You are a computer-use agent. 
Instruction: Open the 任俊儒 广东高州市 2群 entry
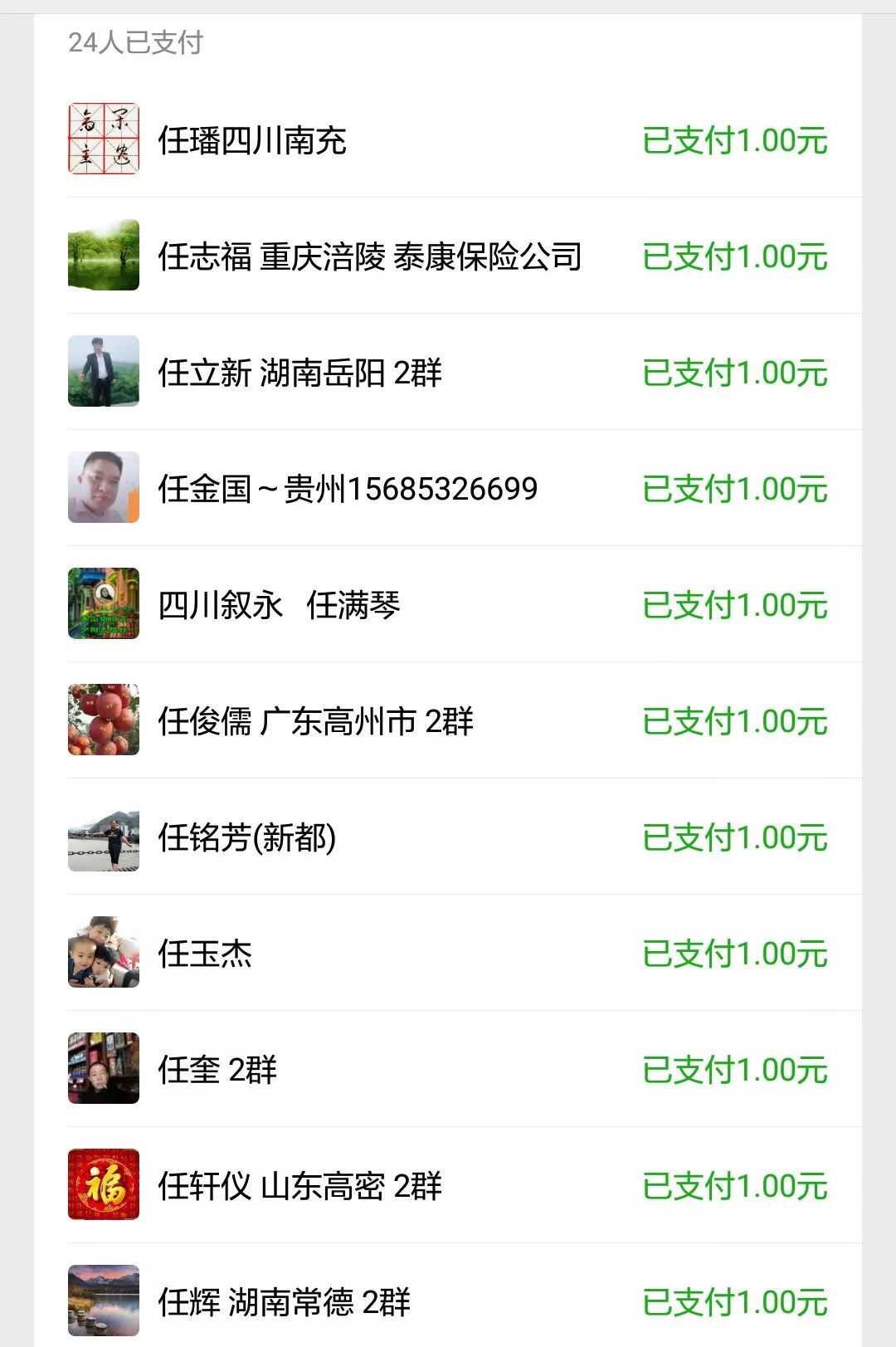coord(448,720)
